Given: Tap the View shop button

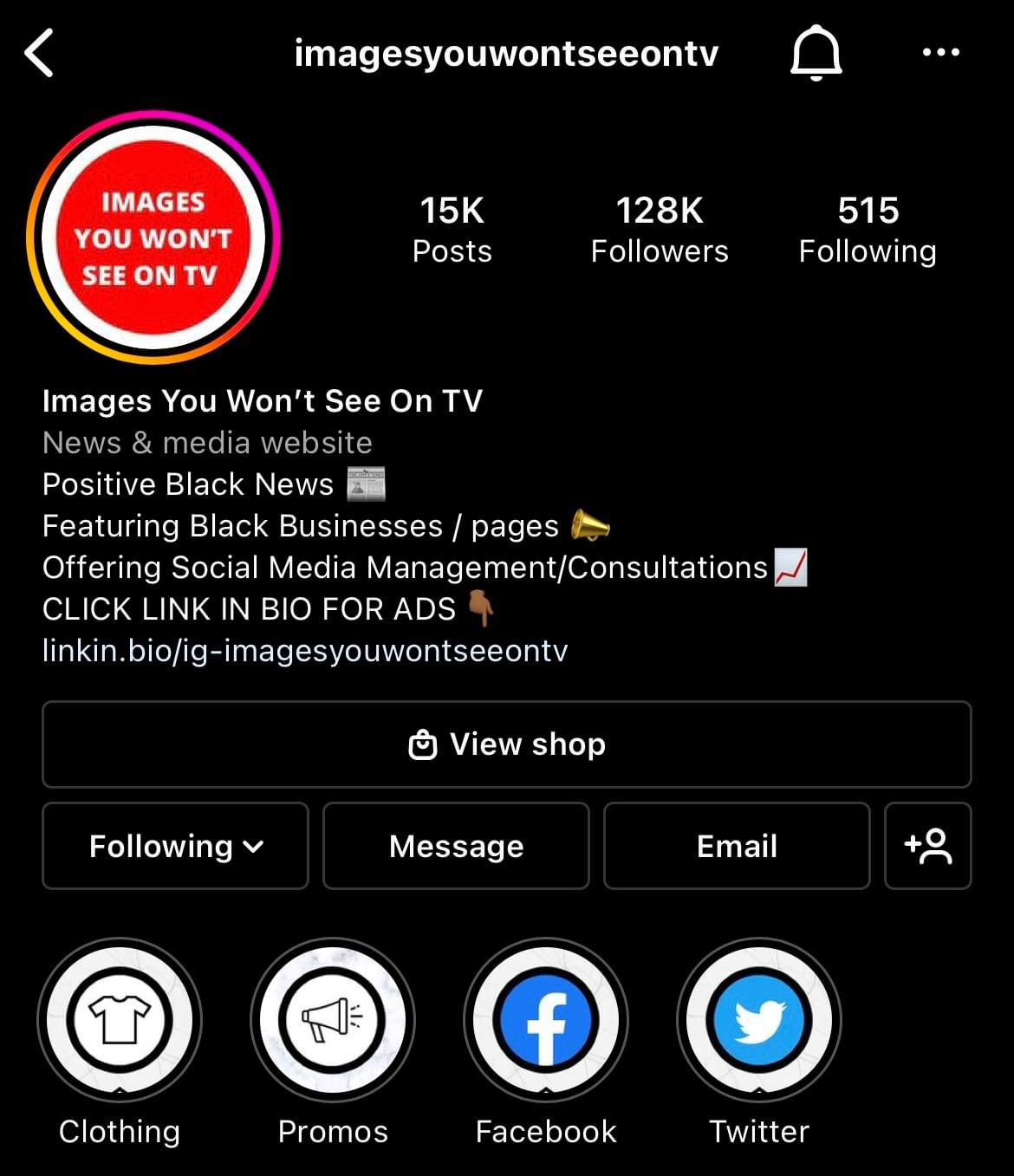Looking at the screenshot, I should click(507, 744).
